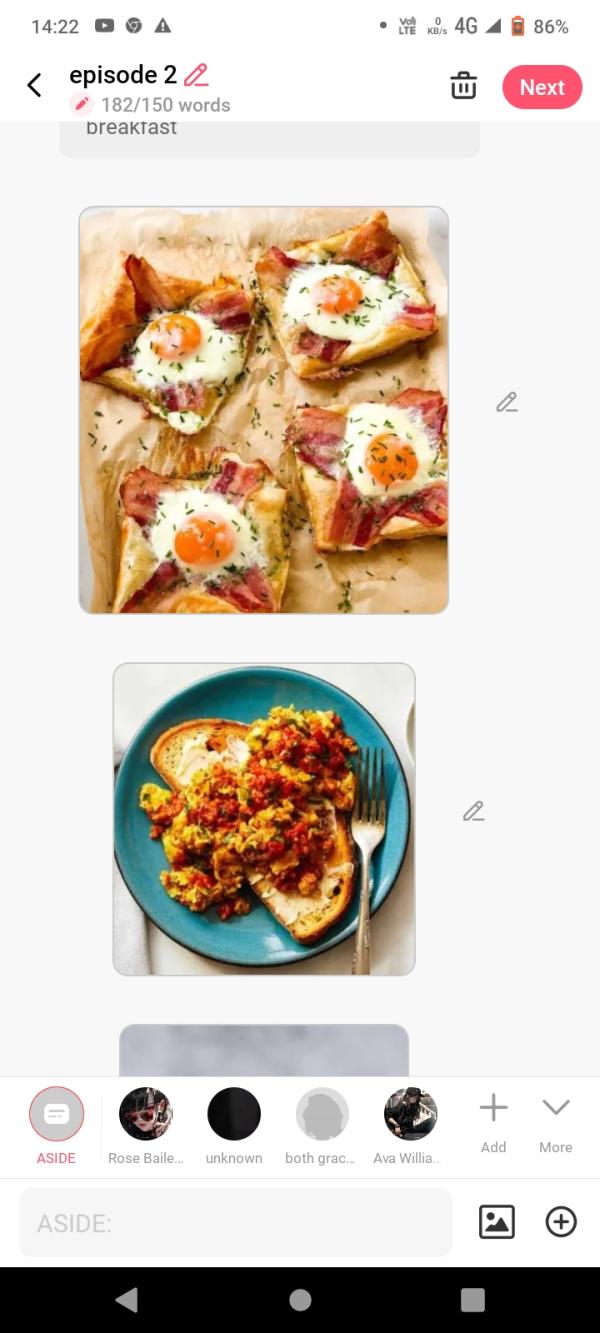
Task: Choose the unknown character
Action: [x=234, y=1114]
